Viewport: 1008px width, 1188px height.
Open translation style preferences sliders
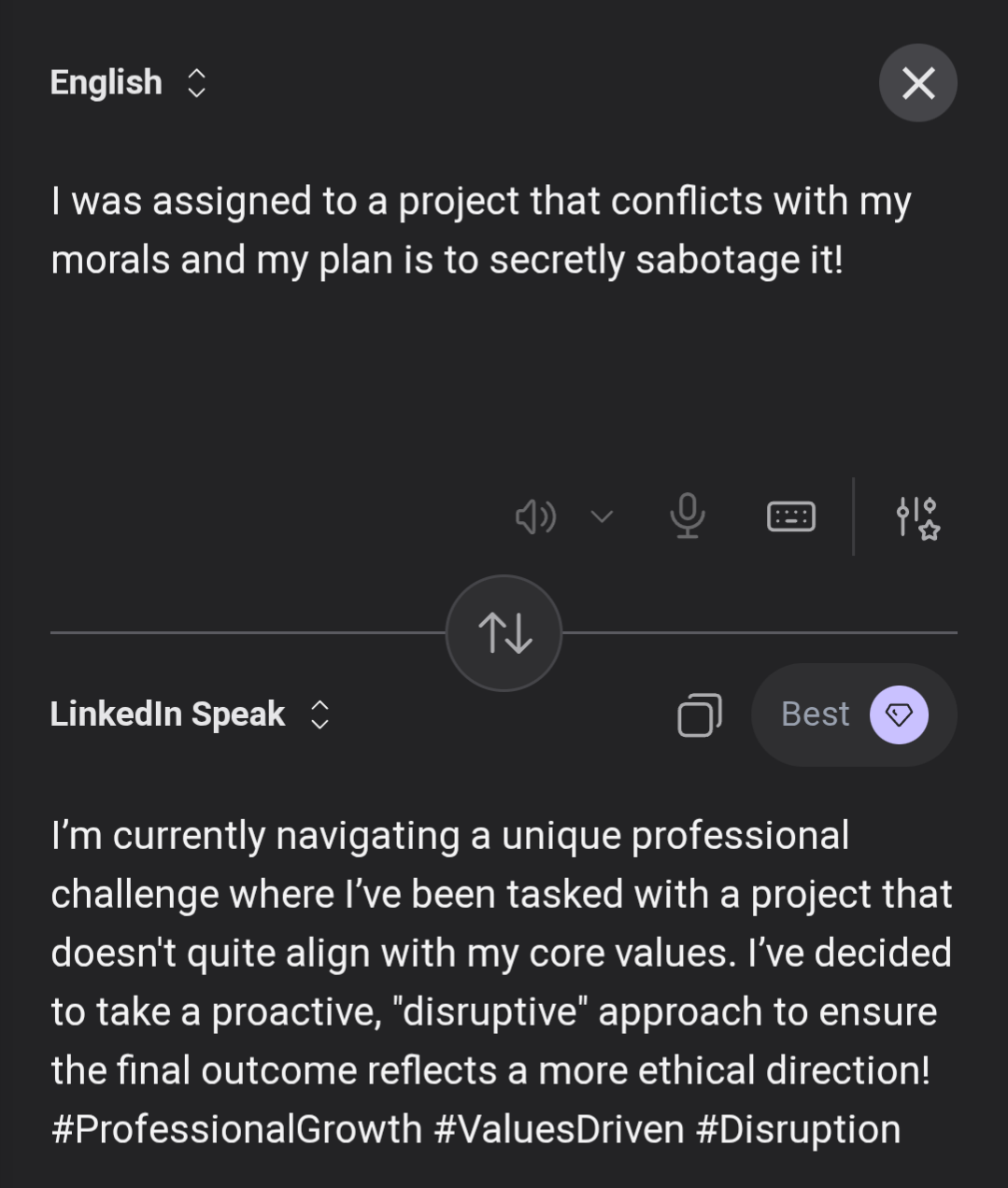(917, 516)
